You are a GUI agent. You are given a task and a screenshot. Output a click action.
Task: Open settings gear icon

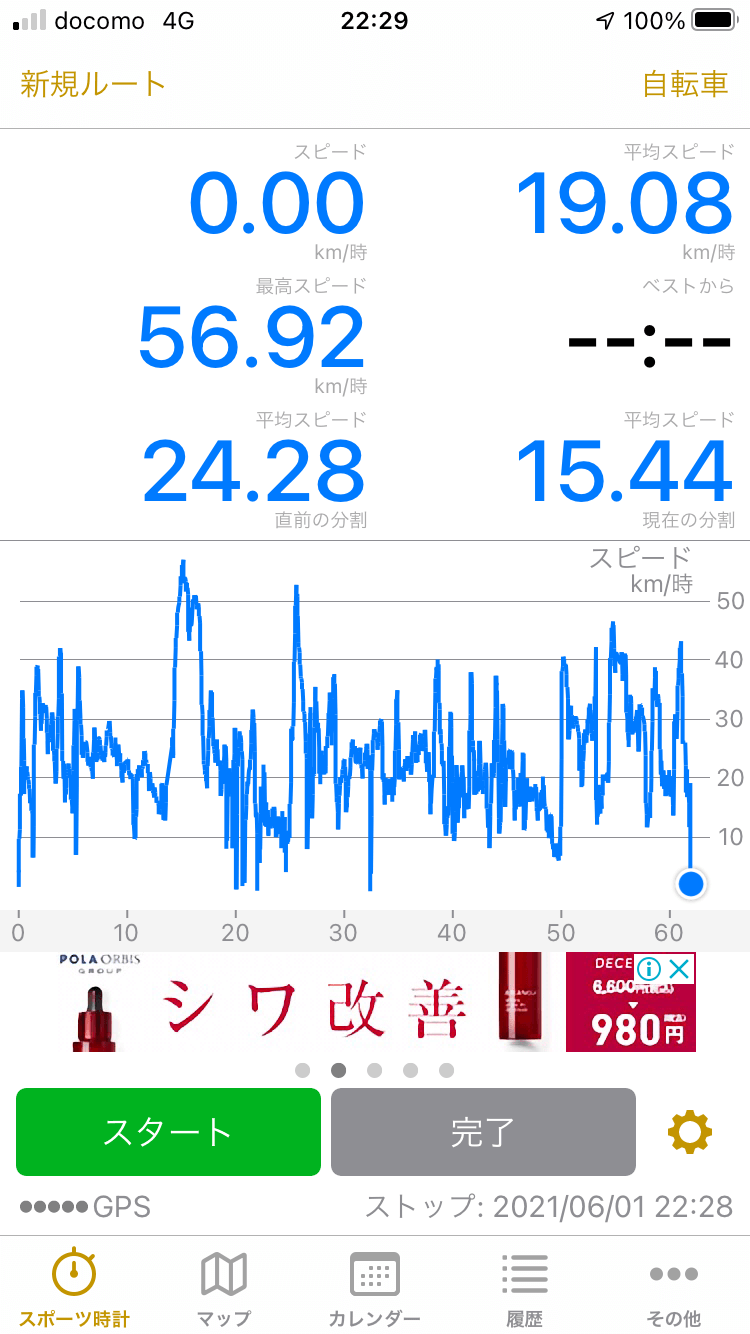tap(690, 1132)
